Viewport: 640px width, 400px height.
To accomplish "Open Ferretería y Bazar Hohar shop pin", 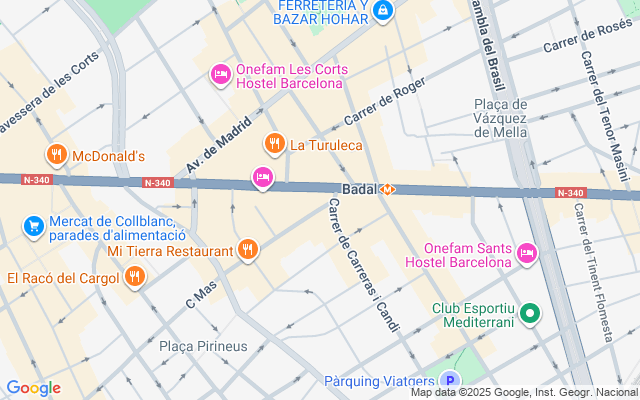I will click(x=382, y=11).
